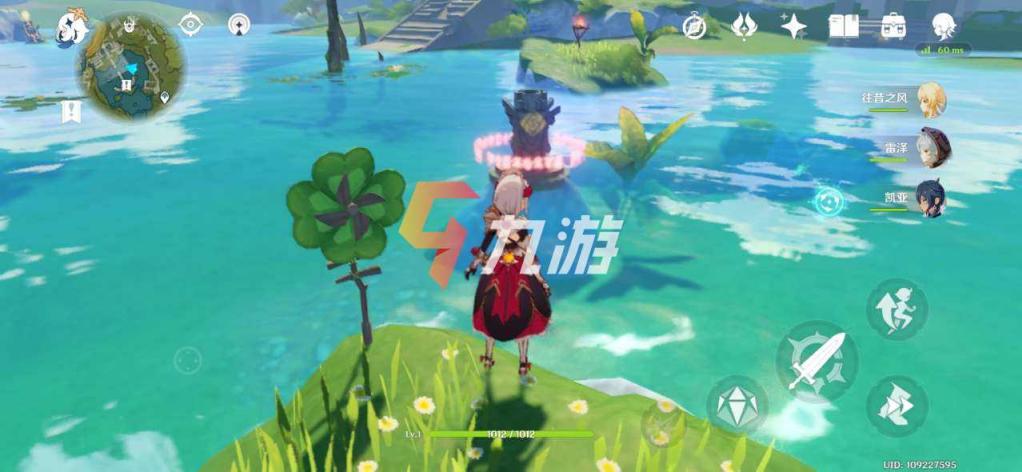
Task: Tap the aim target icon
Action: [x=828, y=201]
